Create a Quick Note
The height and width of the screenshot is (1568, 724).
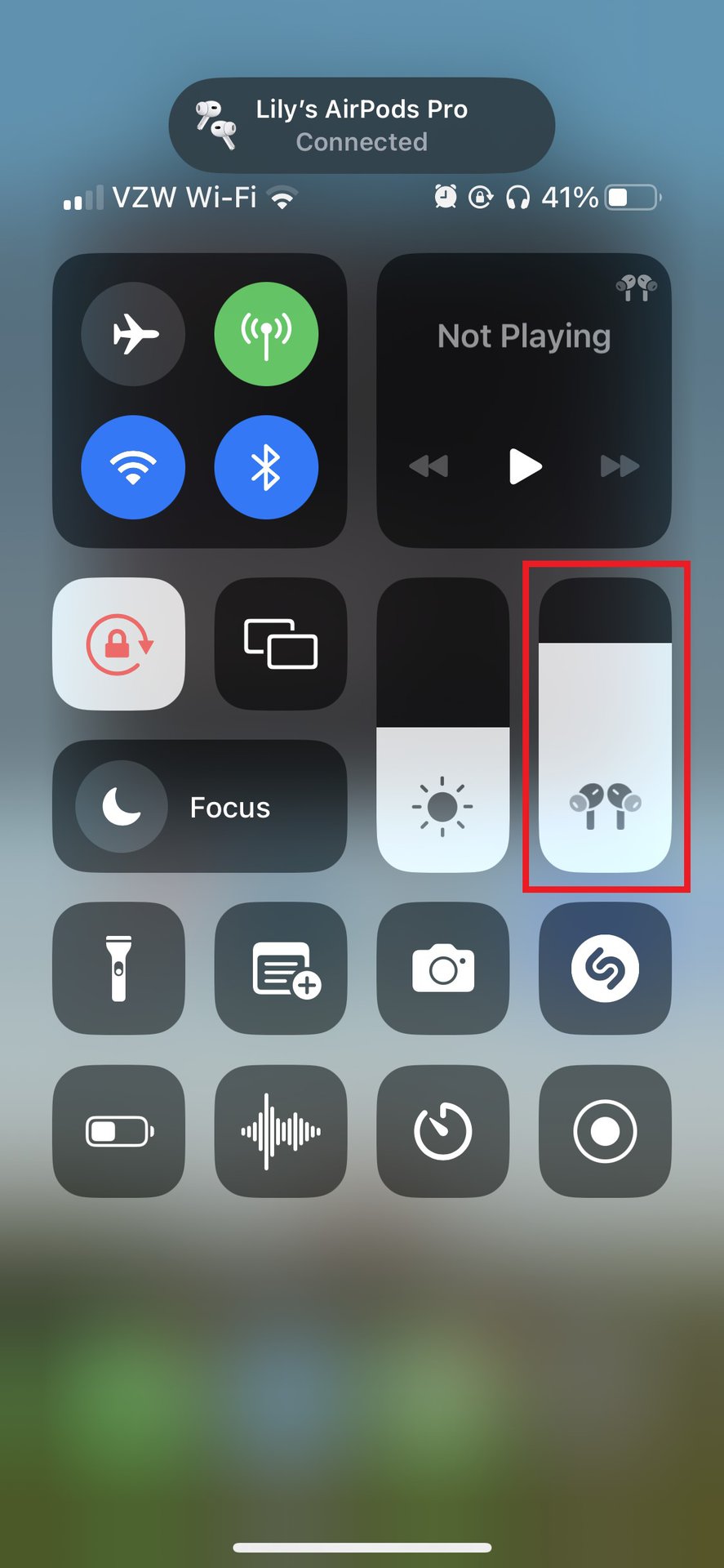click(281, 968)
